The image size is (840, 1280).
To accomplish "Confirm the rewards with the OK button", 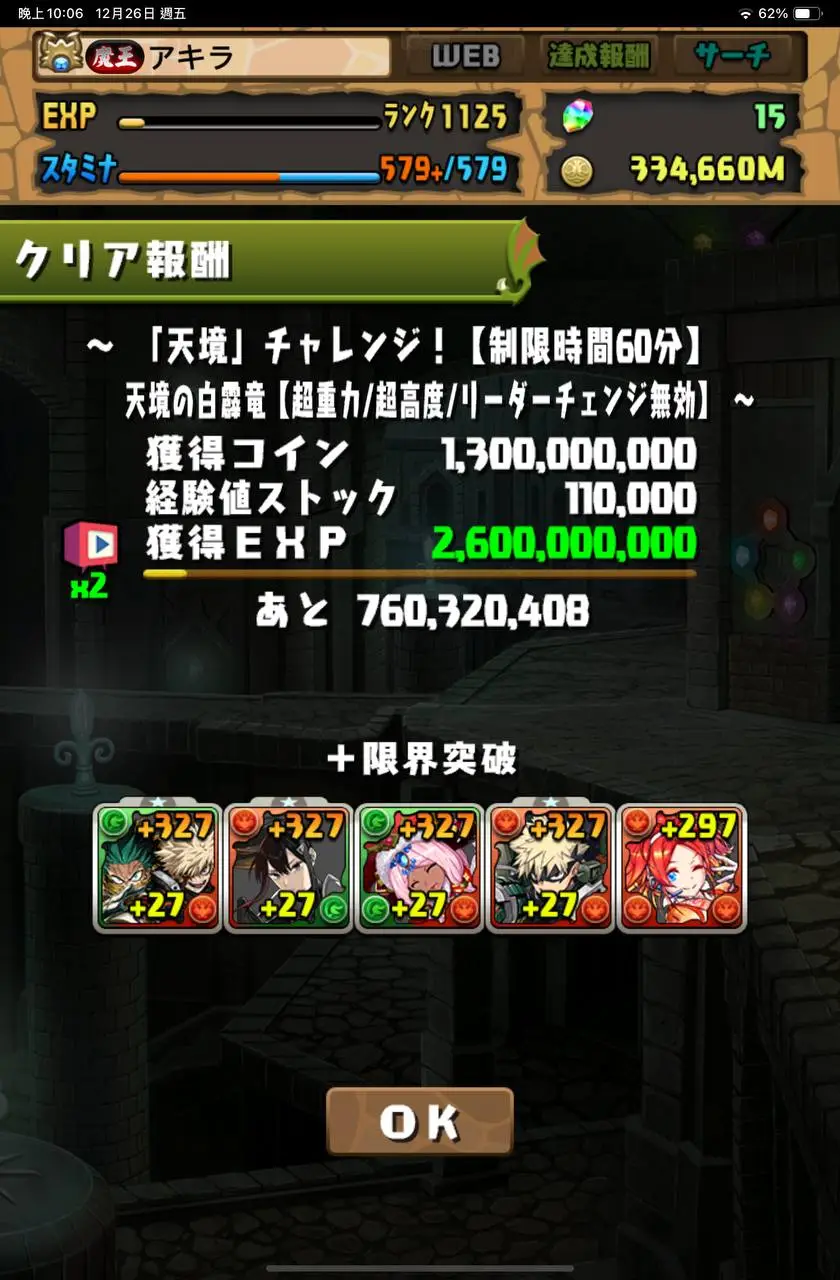I will 419,1121.
